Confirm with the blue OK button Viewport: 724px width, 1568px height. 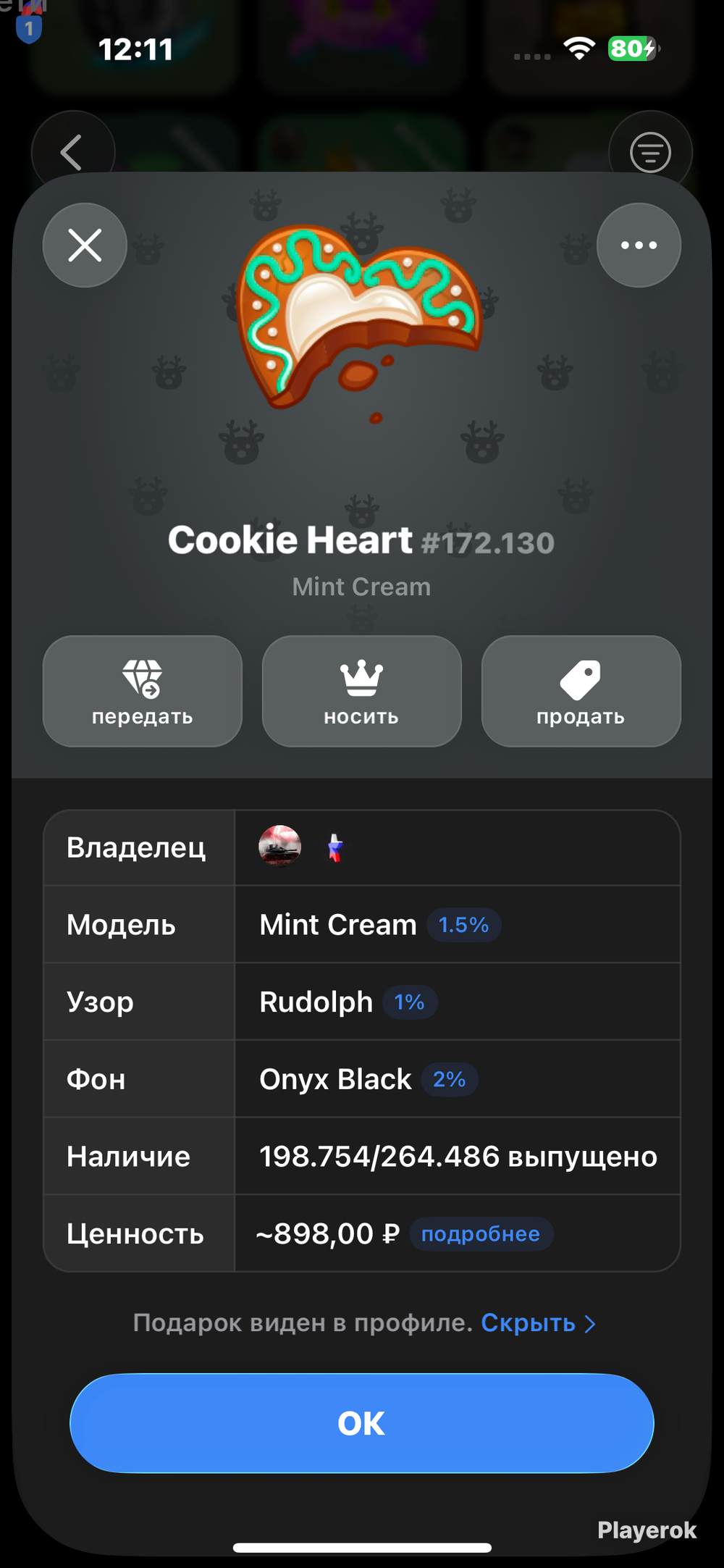tap(362, 1423)
